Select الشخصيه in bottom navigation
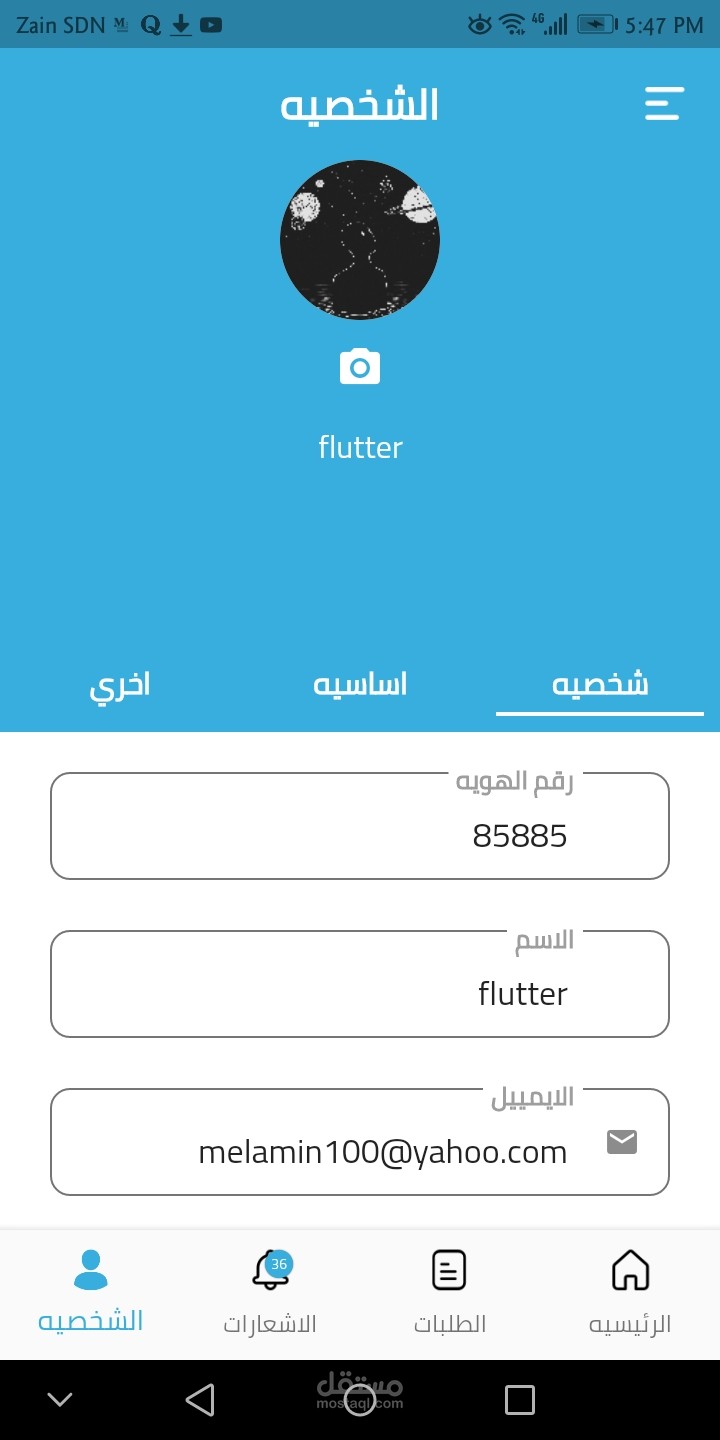The height and width of the screenshot is (1440, 720). (90, 1292)
